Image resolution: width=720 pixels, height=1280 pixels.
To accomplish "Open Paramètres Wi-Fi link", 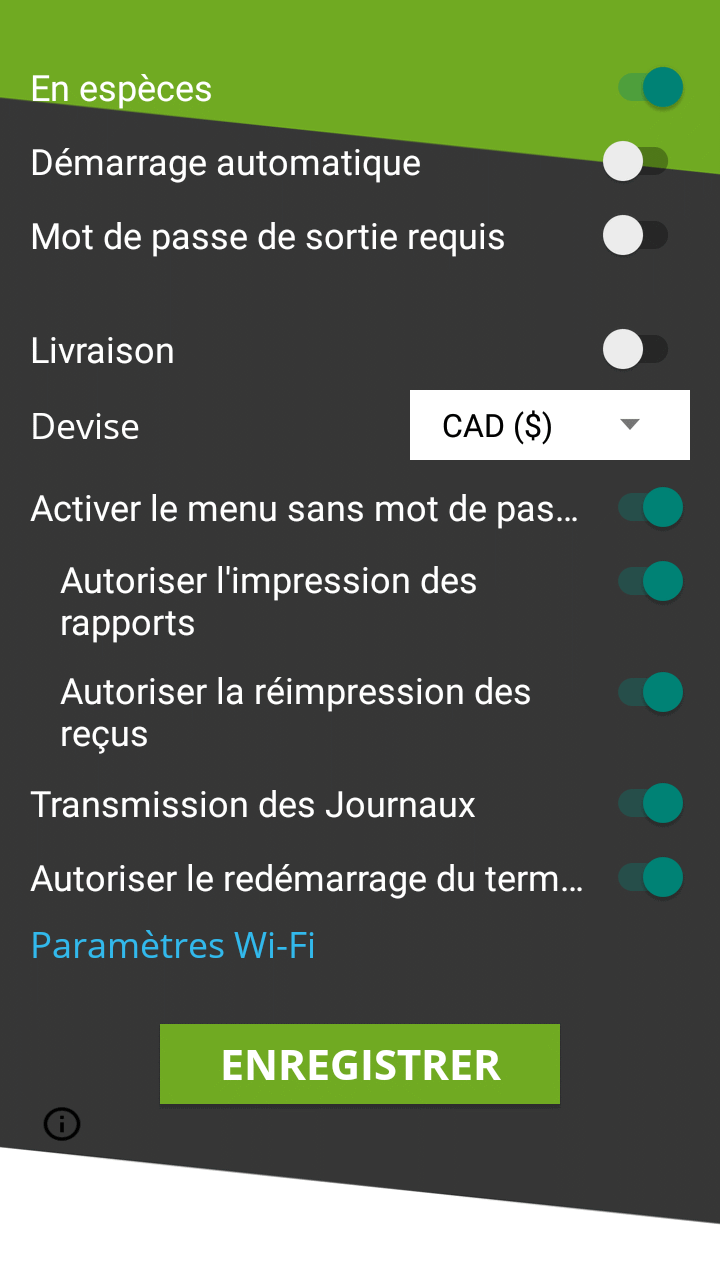I will (x=173, y=945).
